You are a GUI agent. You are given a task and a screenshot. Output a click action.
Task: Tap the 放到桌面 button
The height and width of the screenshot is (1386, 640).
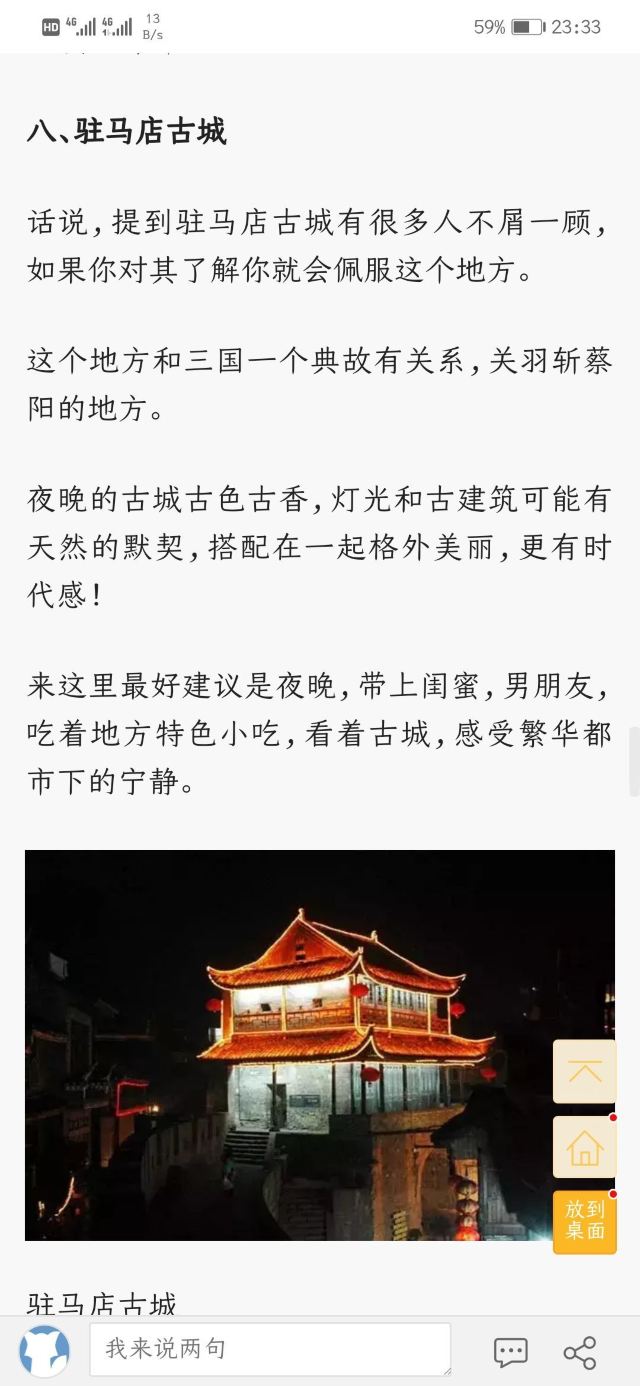click(584, 1222)
